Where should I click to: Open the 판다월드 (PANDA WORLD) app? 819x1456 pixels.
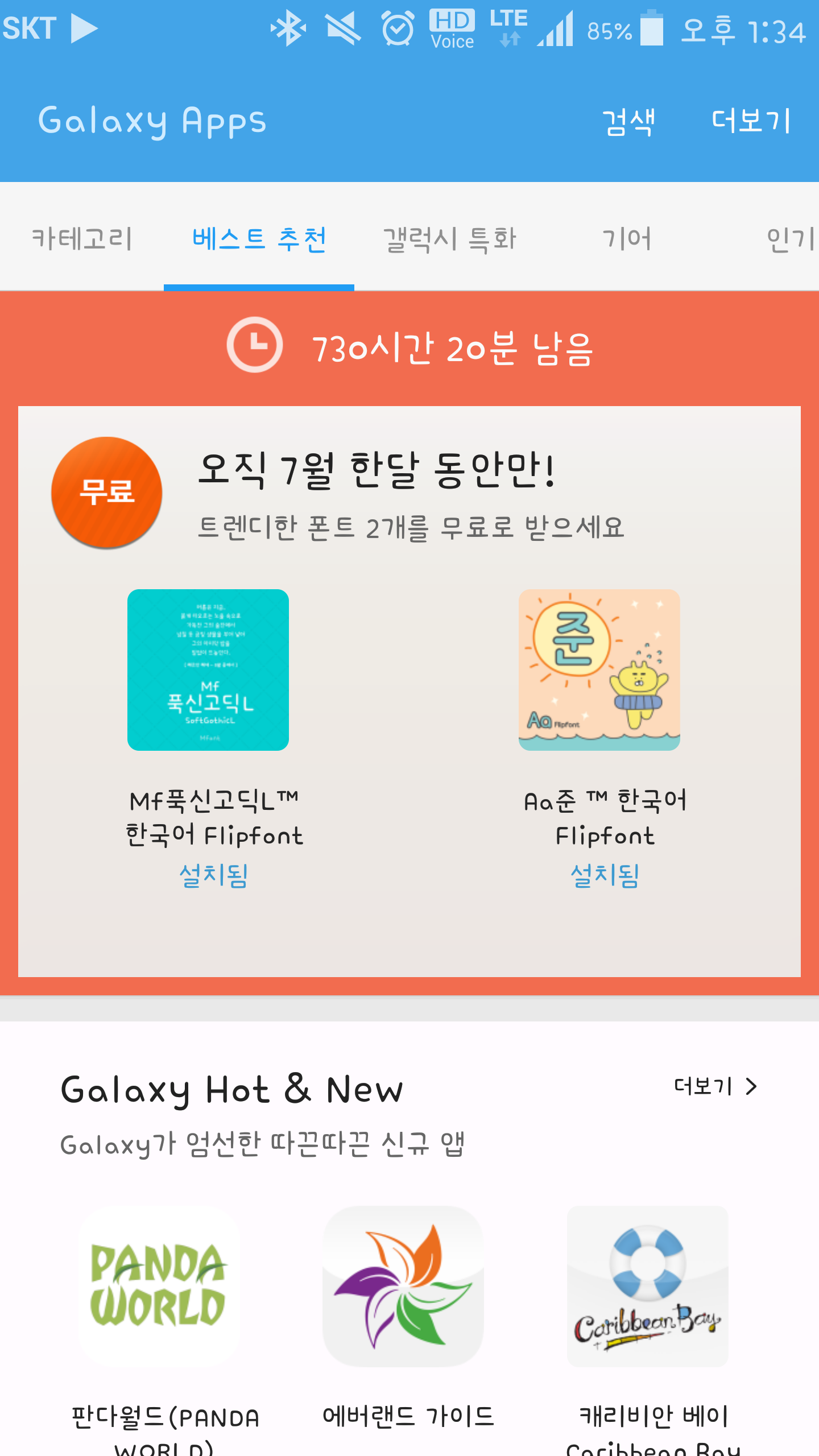[159, 1287]
